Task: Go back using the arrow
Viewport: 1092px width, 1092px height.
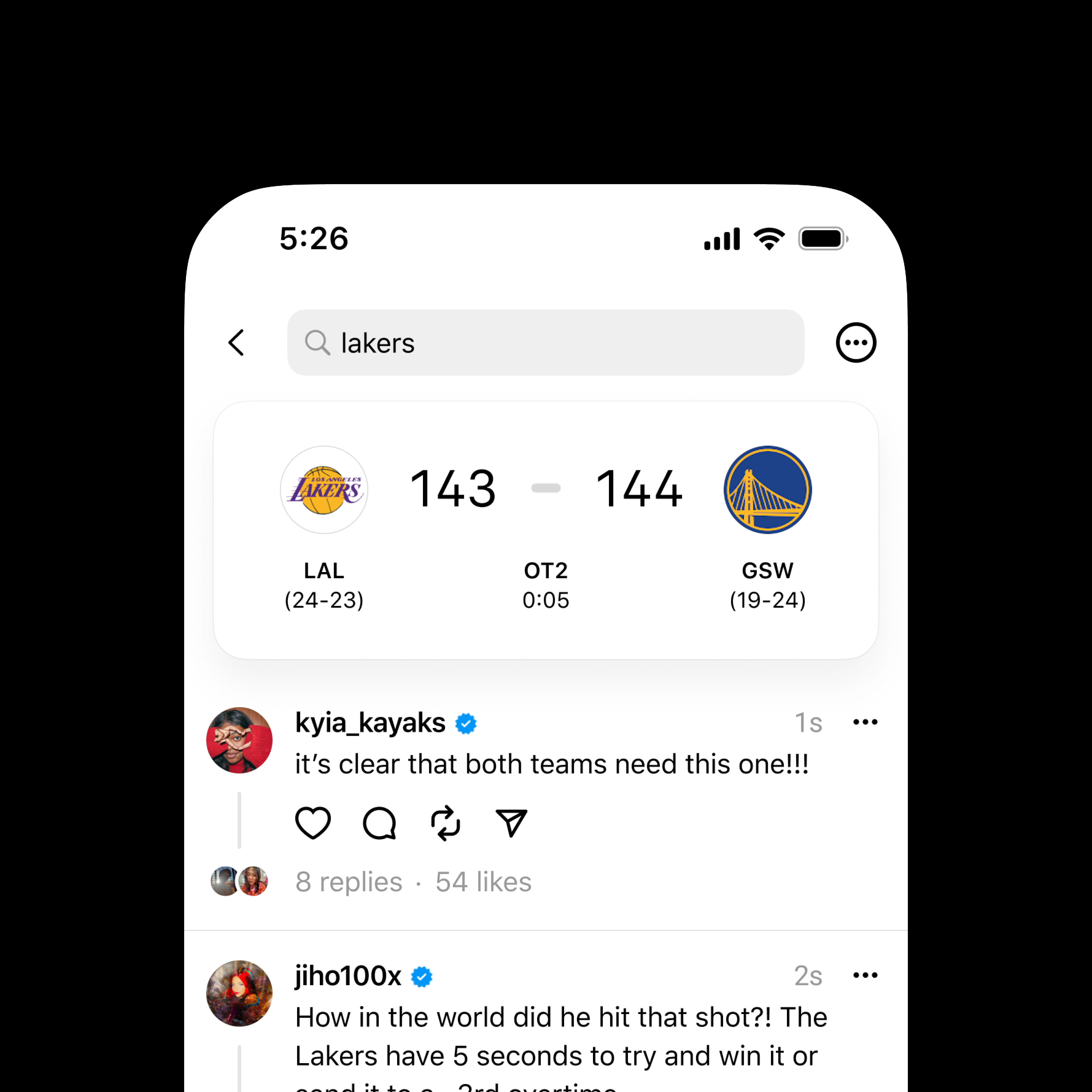Action: point(236,343)
